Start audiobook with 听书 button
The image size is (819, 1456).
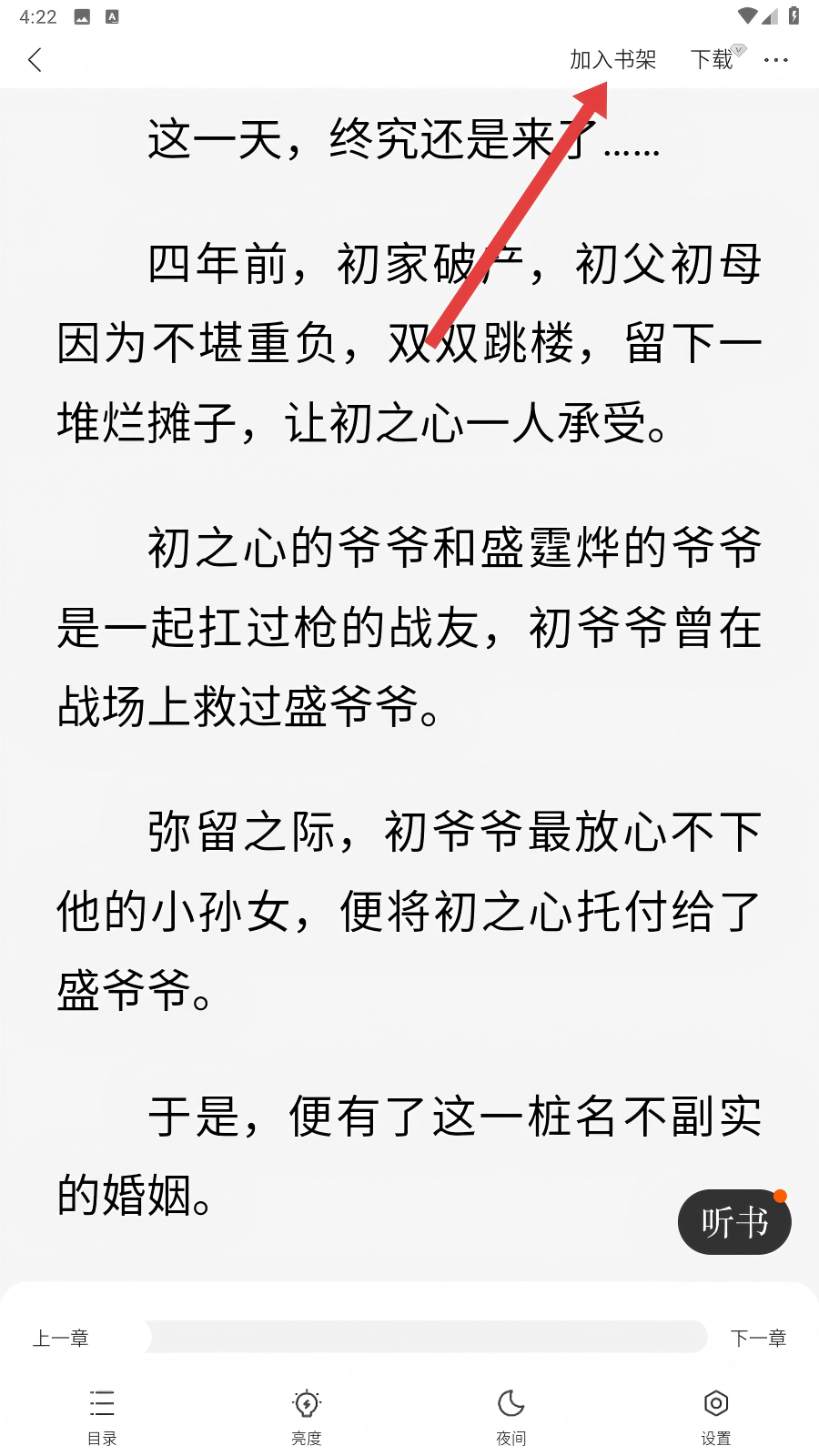tap(733, 1222)
